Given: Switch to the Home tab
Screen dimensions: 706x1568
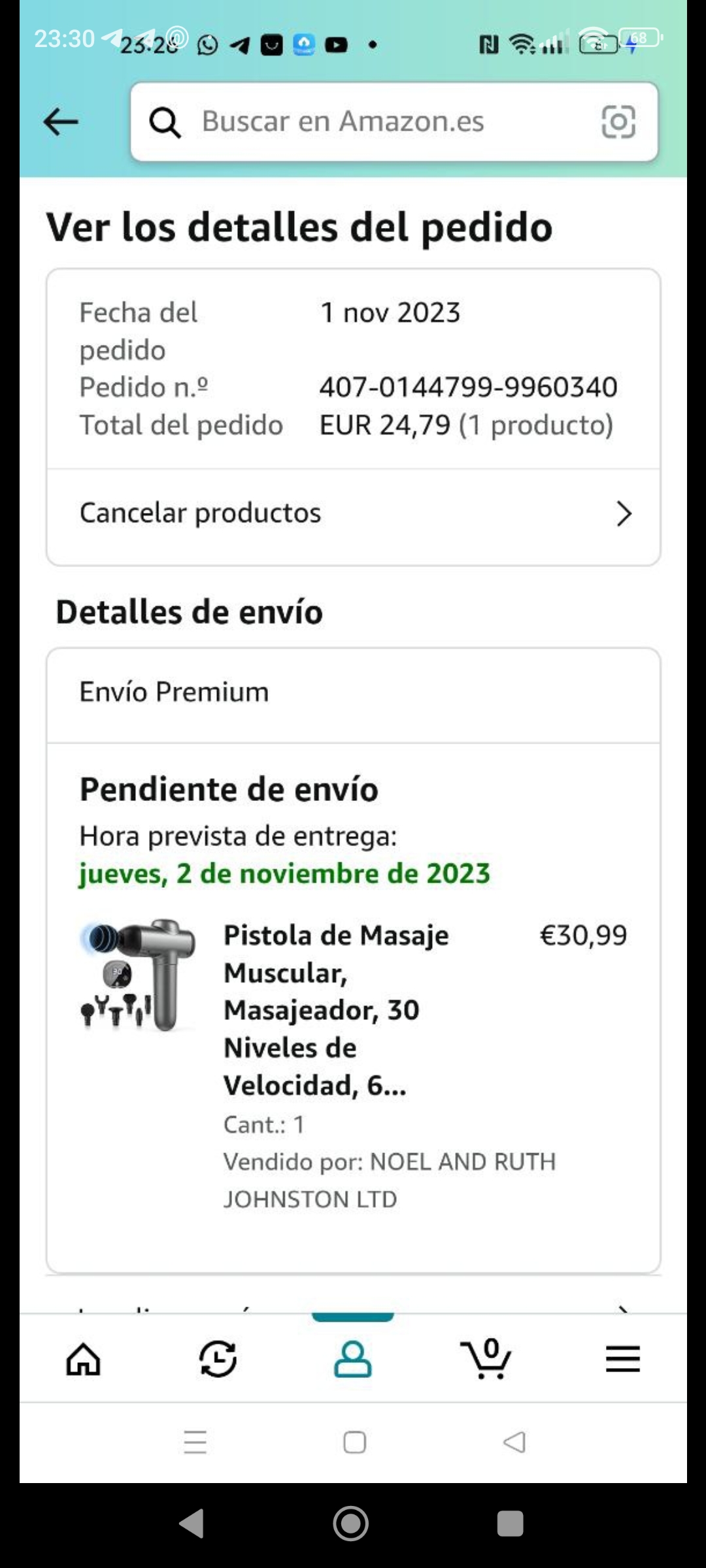Looking at the screenshot, I should [x=84, y=1359].
